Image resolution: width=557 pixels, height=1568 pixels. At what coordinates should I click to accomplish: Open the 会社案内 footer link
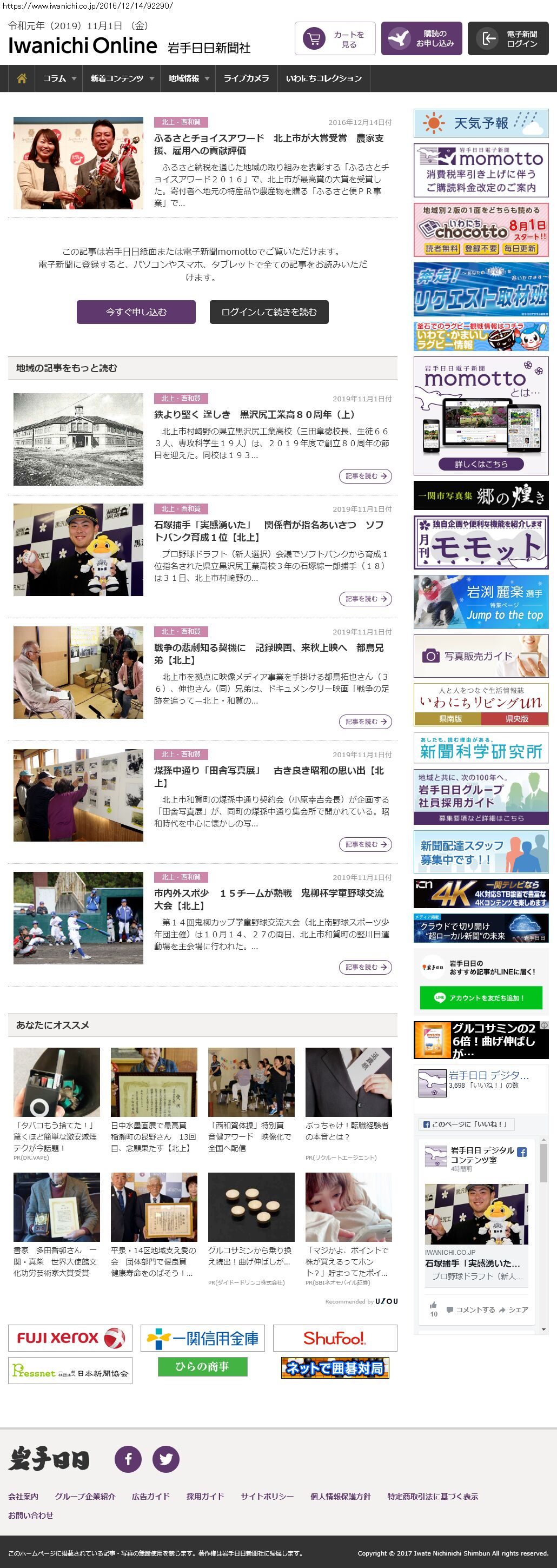point(23,1496)
